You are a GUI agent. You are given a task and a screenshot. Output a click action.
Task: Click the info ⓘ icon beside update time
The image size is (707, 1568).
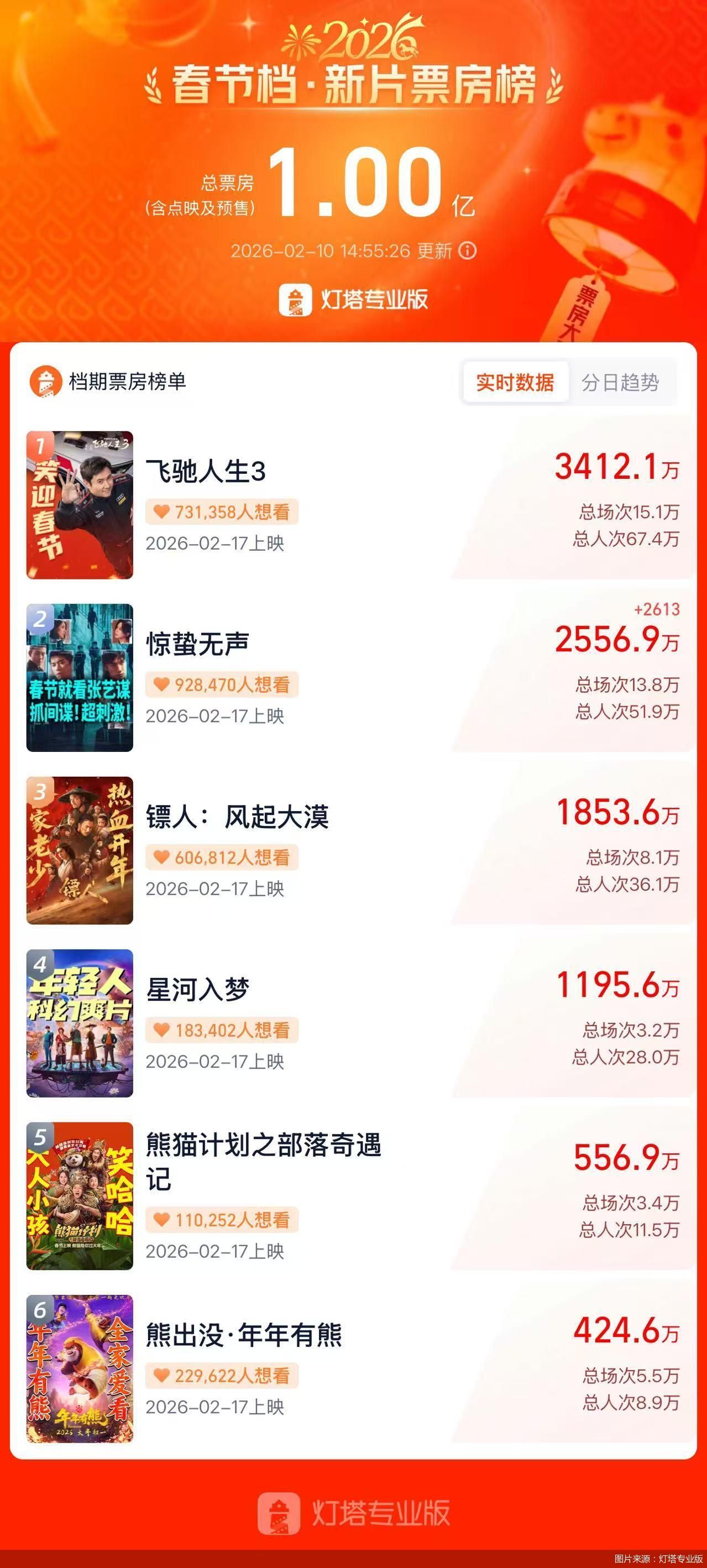click(x=467, y=251)
